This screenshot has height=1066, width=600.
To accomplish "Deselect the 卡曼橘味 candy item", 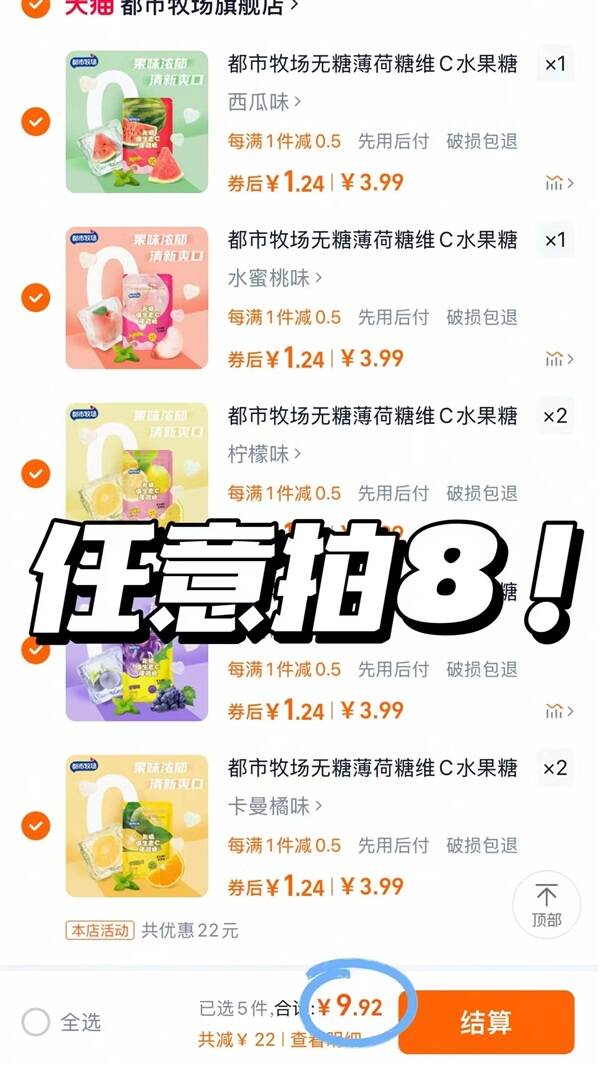I will coord(35,825).
